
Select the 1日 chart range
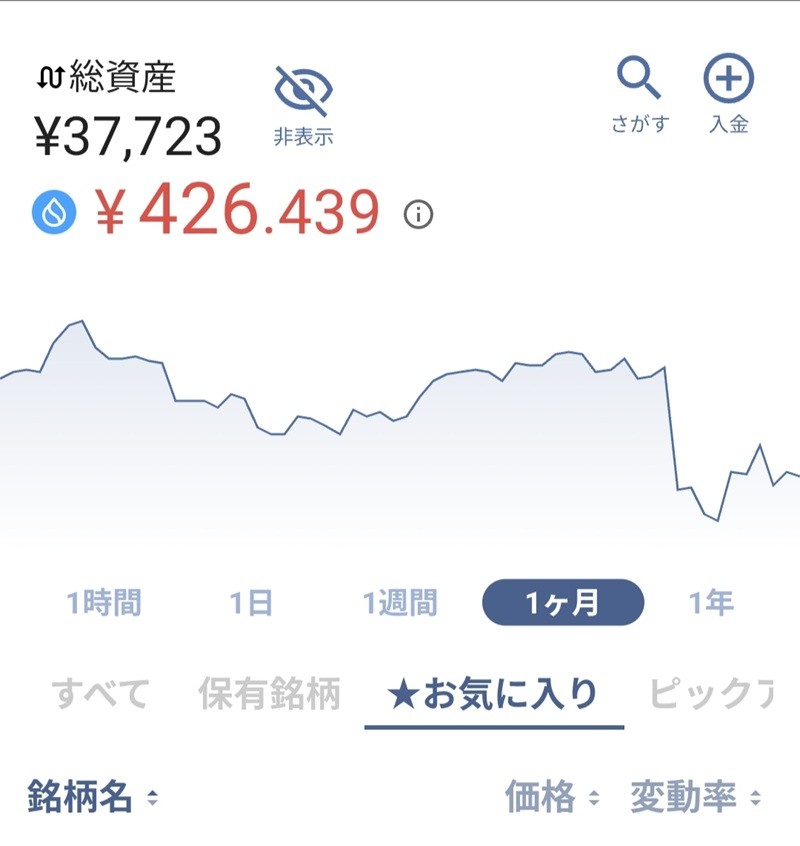tap(251, 603)
